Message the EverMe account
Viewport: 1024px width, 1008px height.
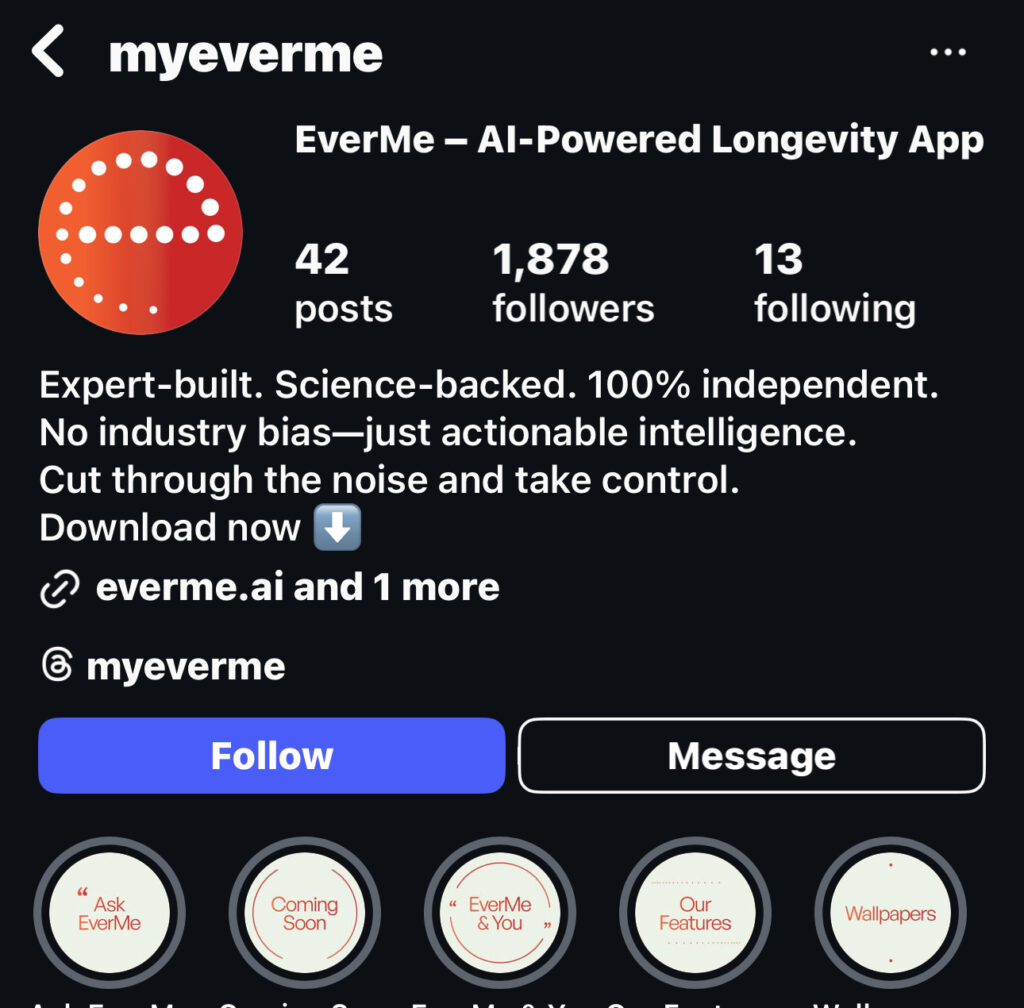click(751, 756)
